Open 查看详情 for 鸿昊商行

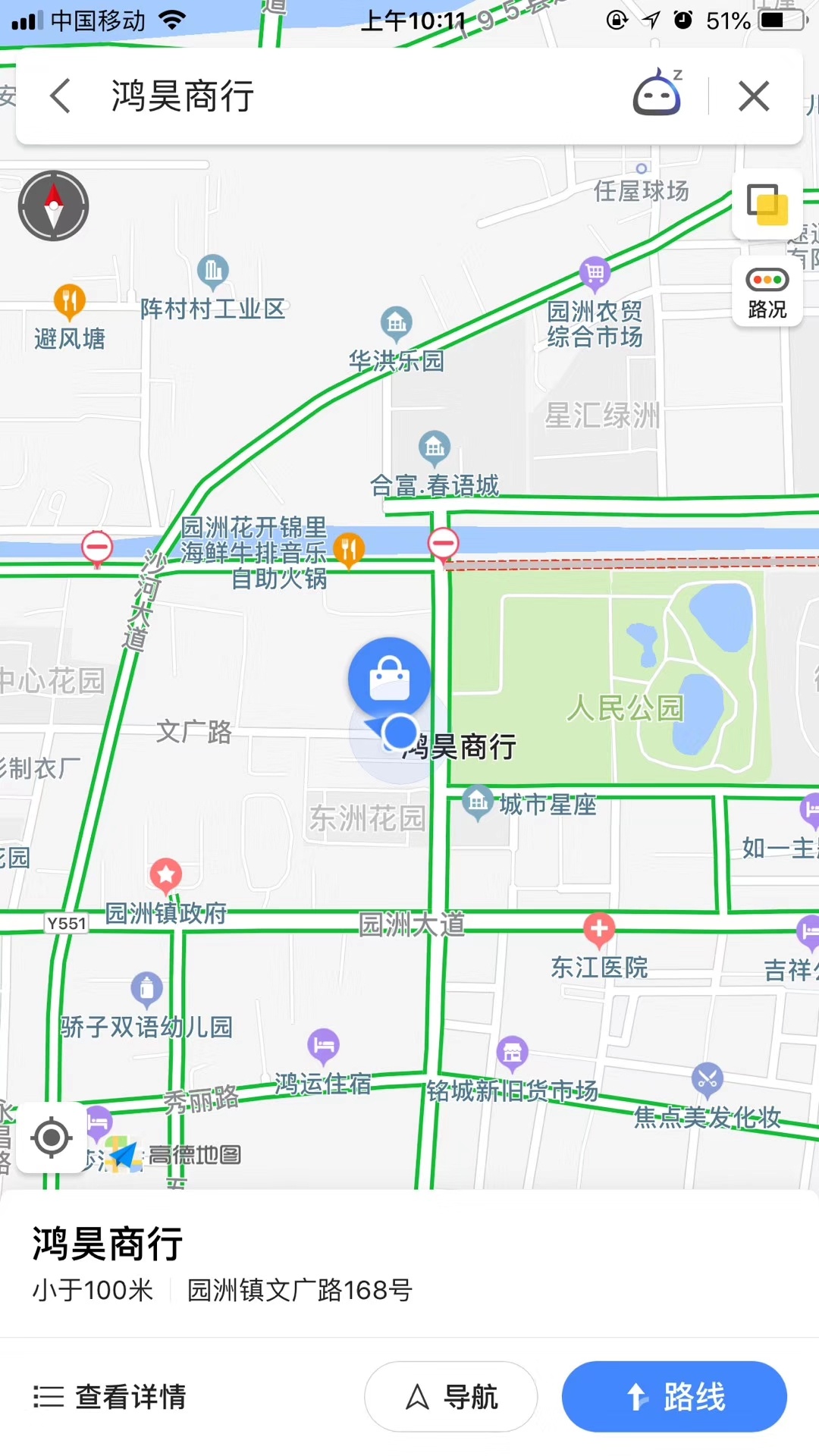click(111, 1396)
